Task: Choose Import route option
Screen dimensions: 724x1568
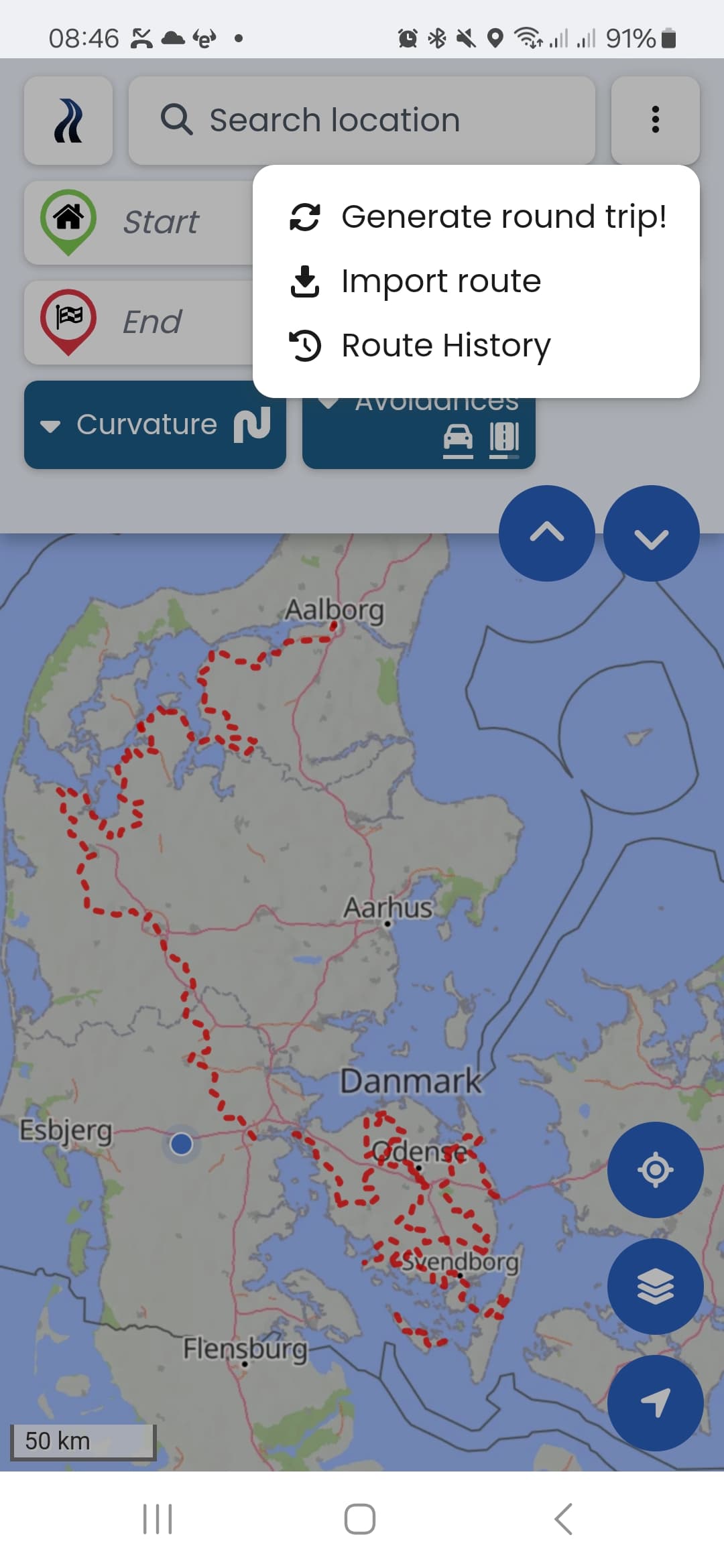Action: click(x=476, y=281)
